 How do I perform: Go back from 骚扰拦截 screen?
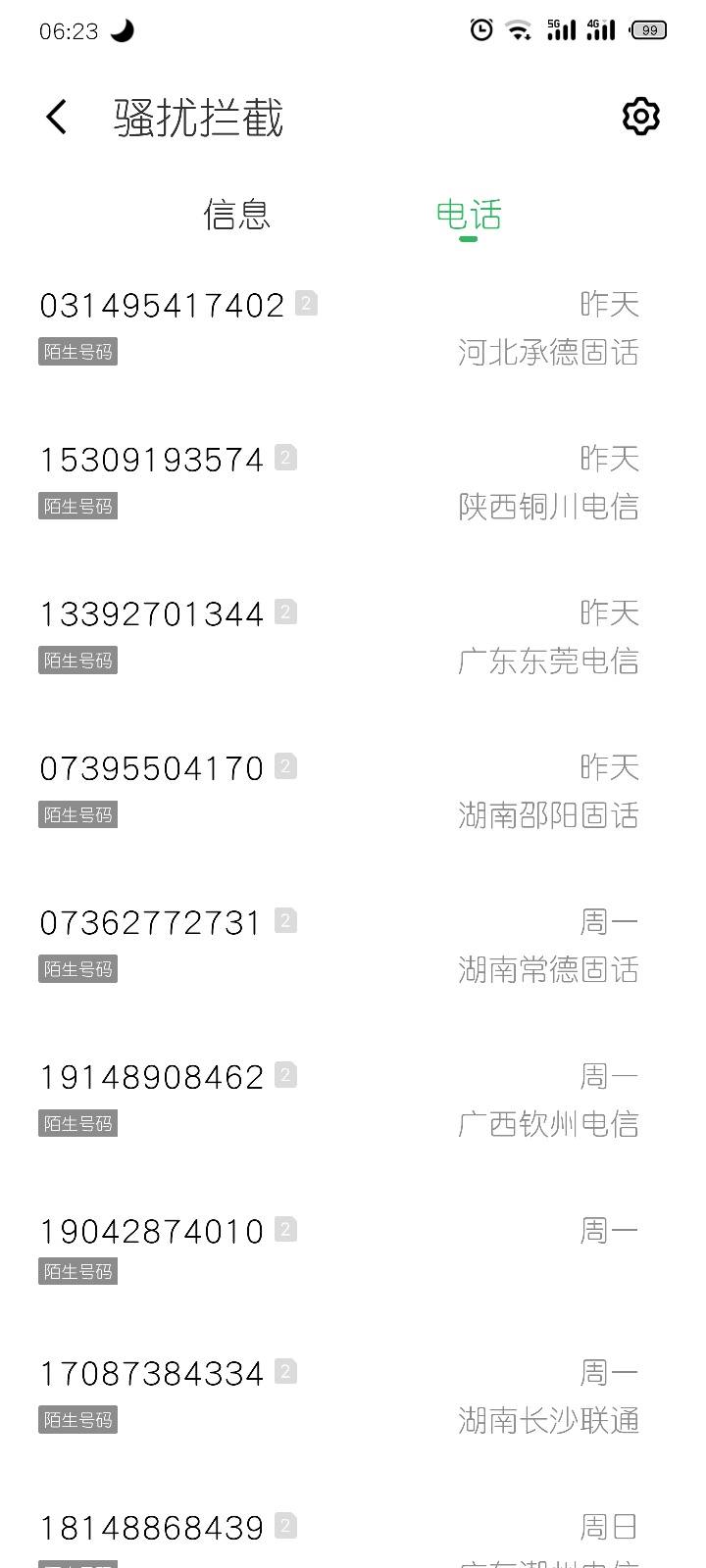pyautogui.click(x=57, y=117)
